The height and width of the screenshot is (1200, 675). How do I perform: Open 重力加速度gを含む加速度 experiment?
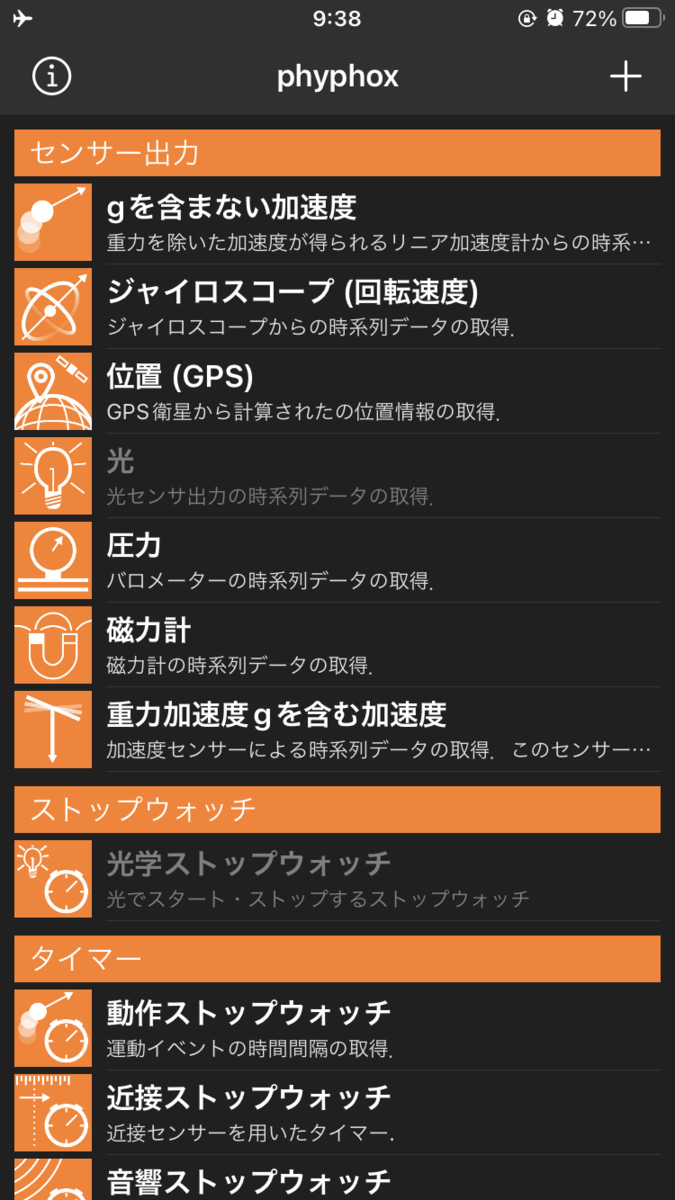(337, 729)
